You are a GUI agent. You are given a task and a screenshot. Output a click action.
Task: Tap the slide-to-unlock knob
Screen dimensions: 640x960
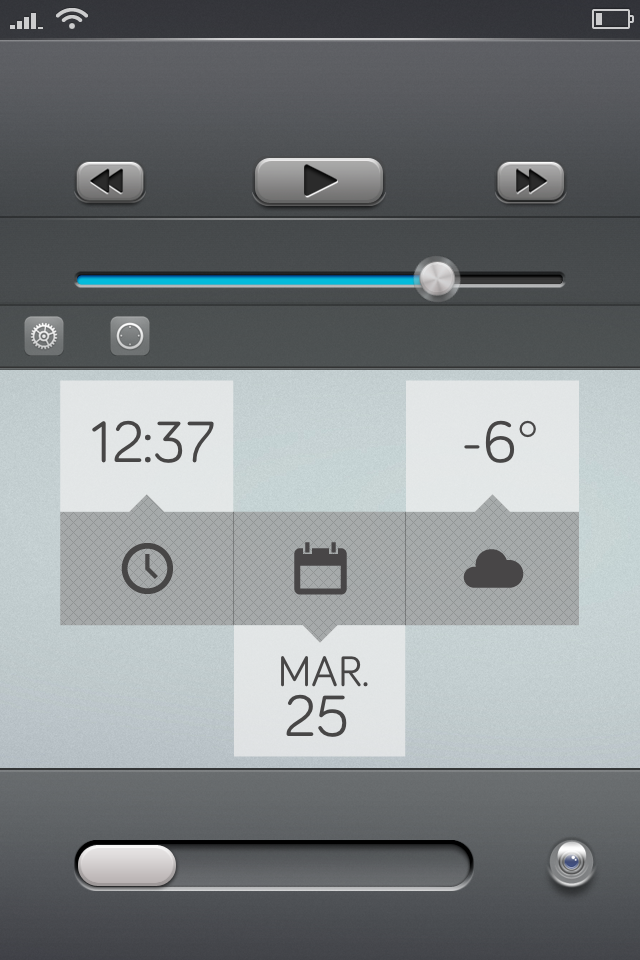coord(127,865)
